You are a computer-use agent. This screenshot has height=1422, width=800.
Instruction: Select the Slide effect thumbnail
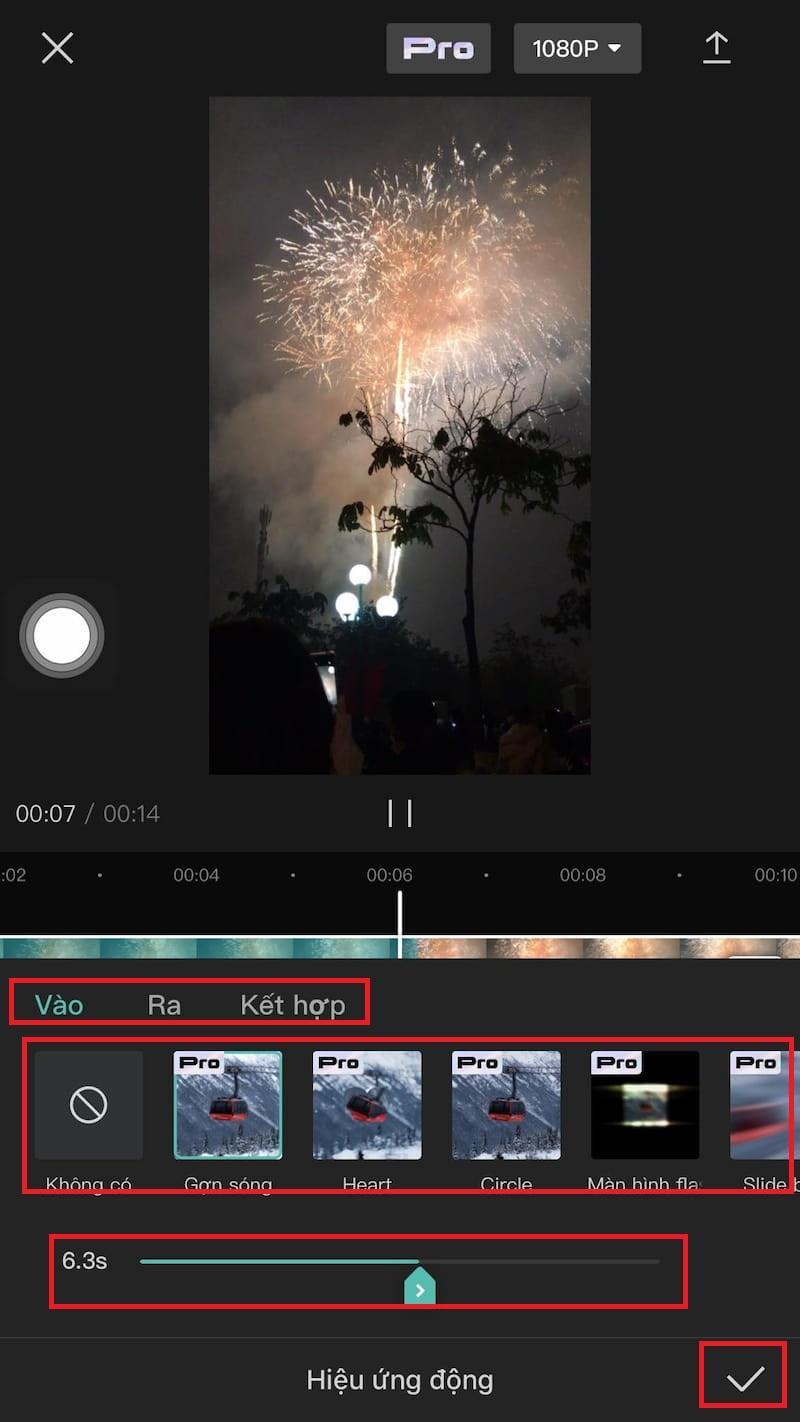click(764, 1105)
